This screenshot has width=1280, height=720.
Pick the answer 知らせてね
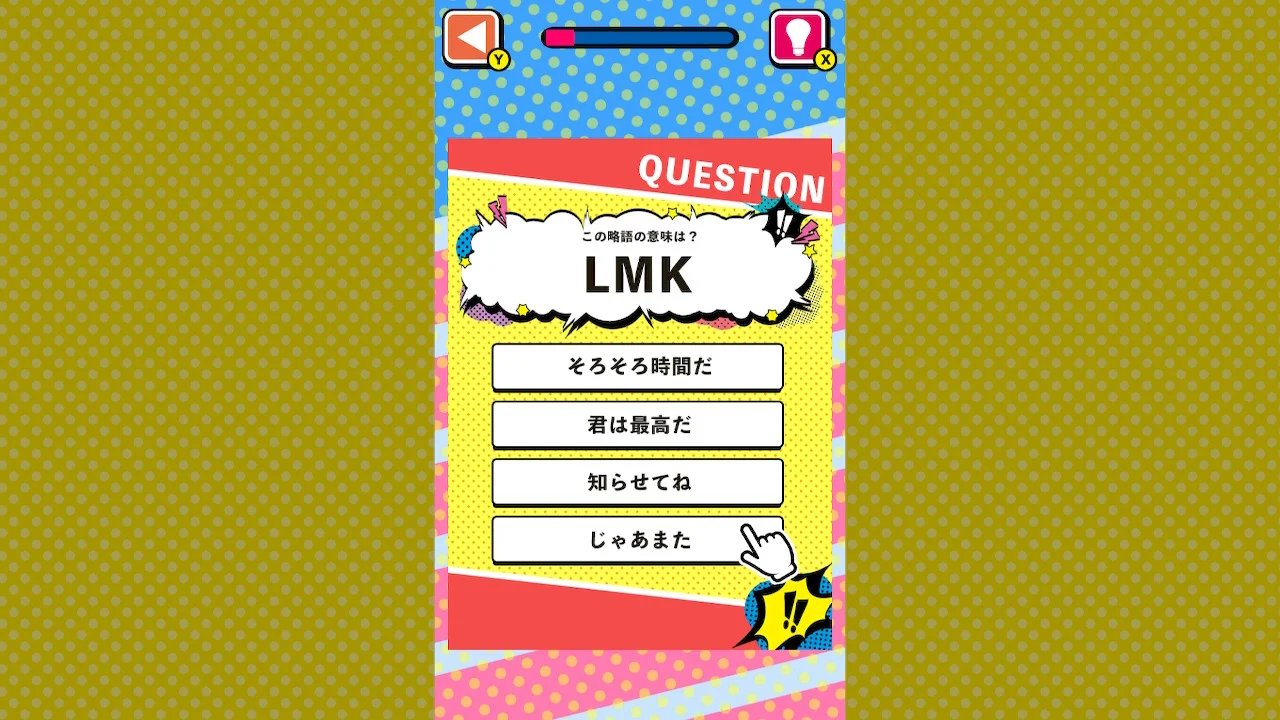pyautogui.click(x=637, y=483)
